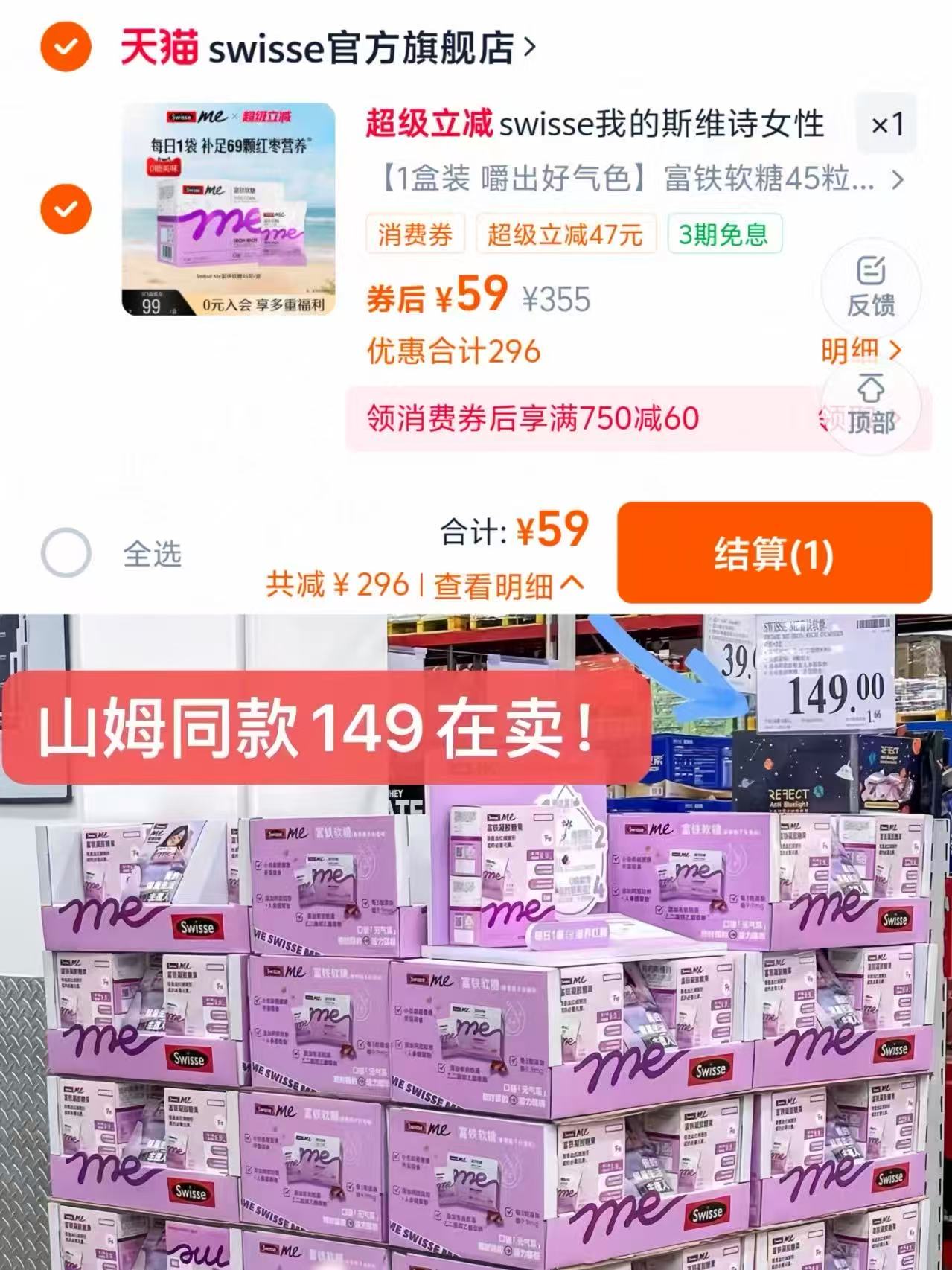
Task: Enable the 全选 select-all option
Action: tap(67, 551)
